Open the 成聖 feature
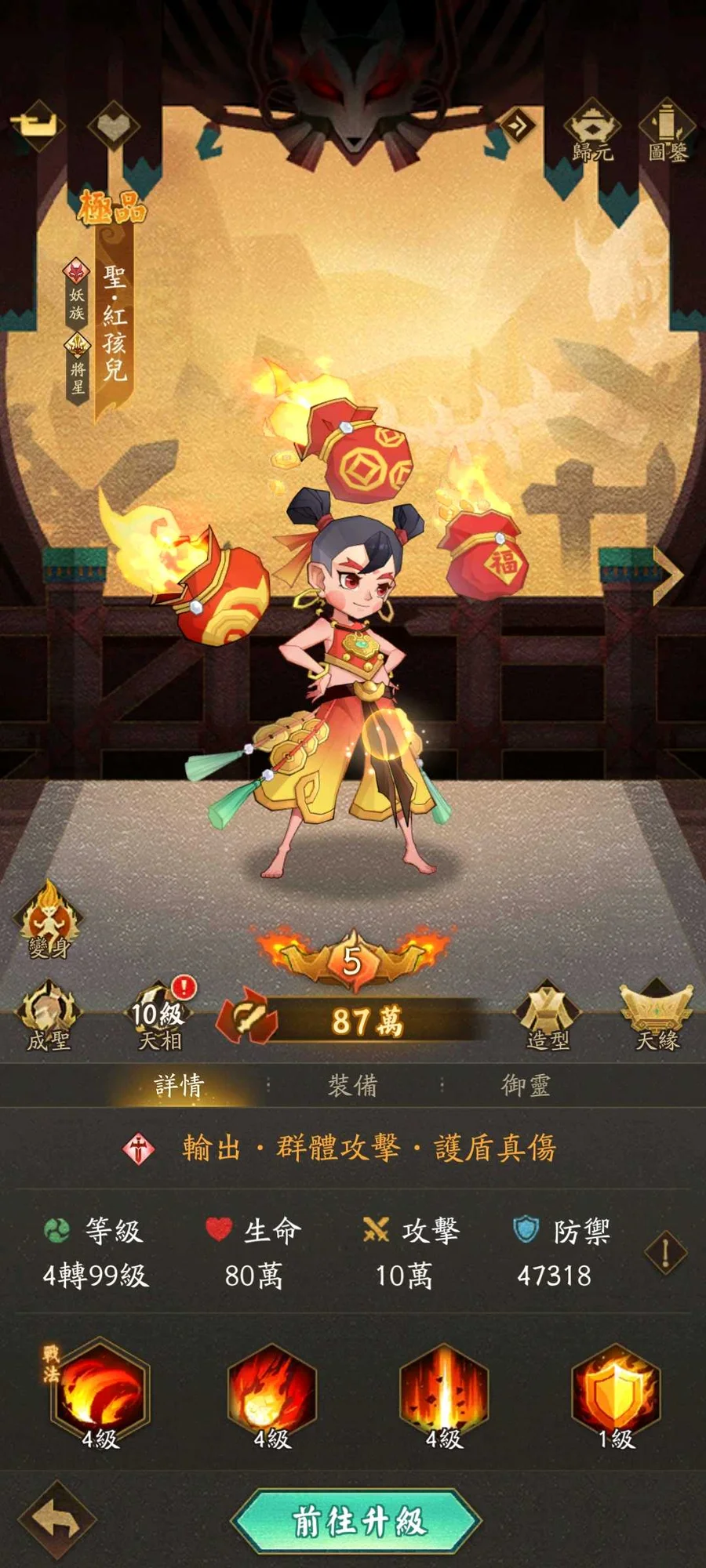 coord(49,1016)
